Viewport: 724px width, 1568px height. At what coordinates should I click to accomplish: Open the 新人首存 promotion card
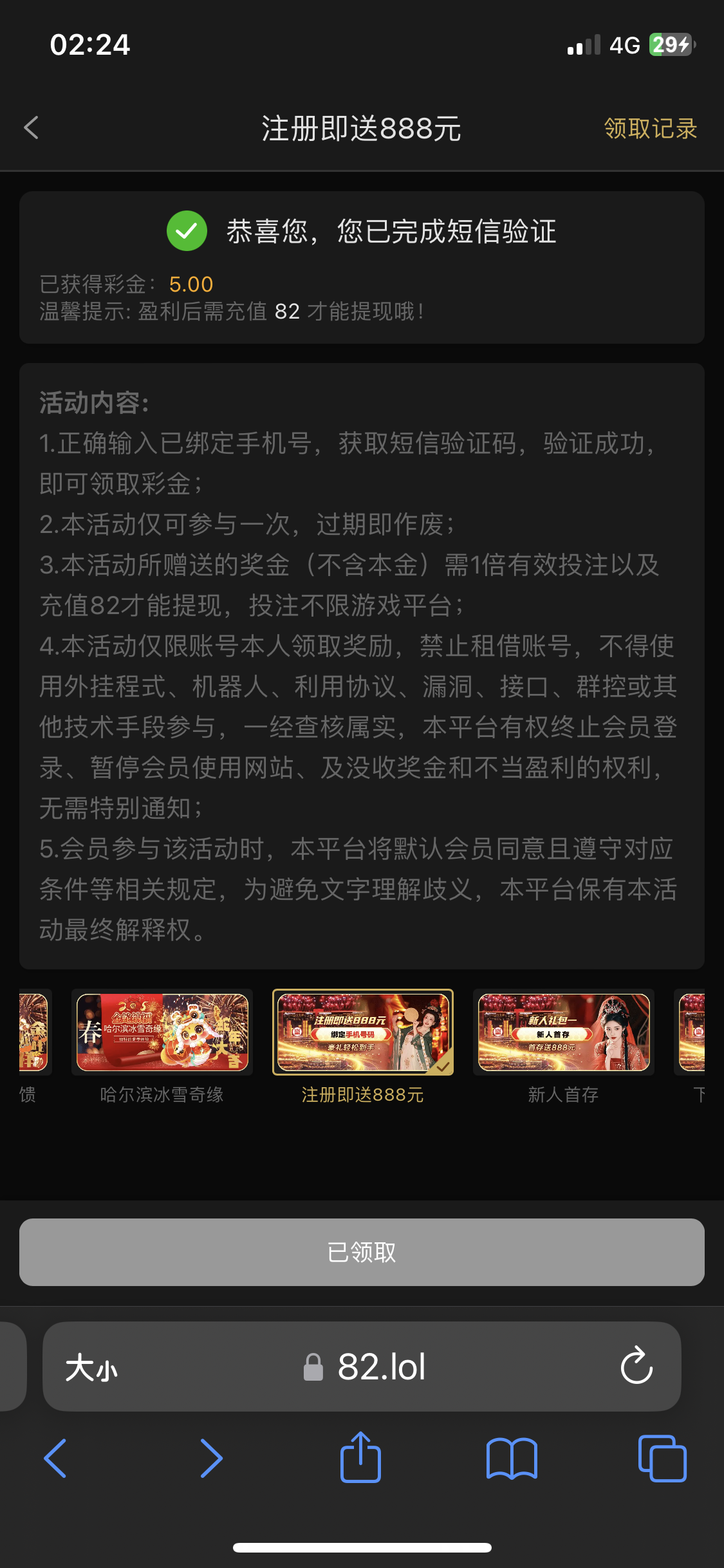point(564,1032)
